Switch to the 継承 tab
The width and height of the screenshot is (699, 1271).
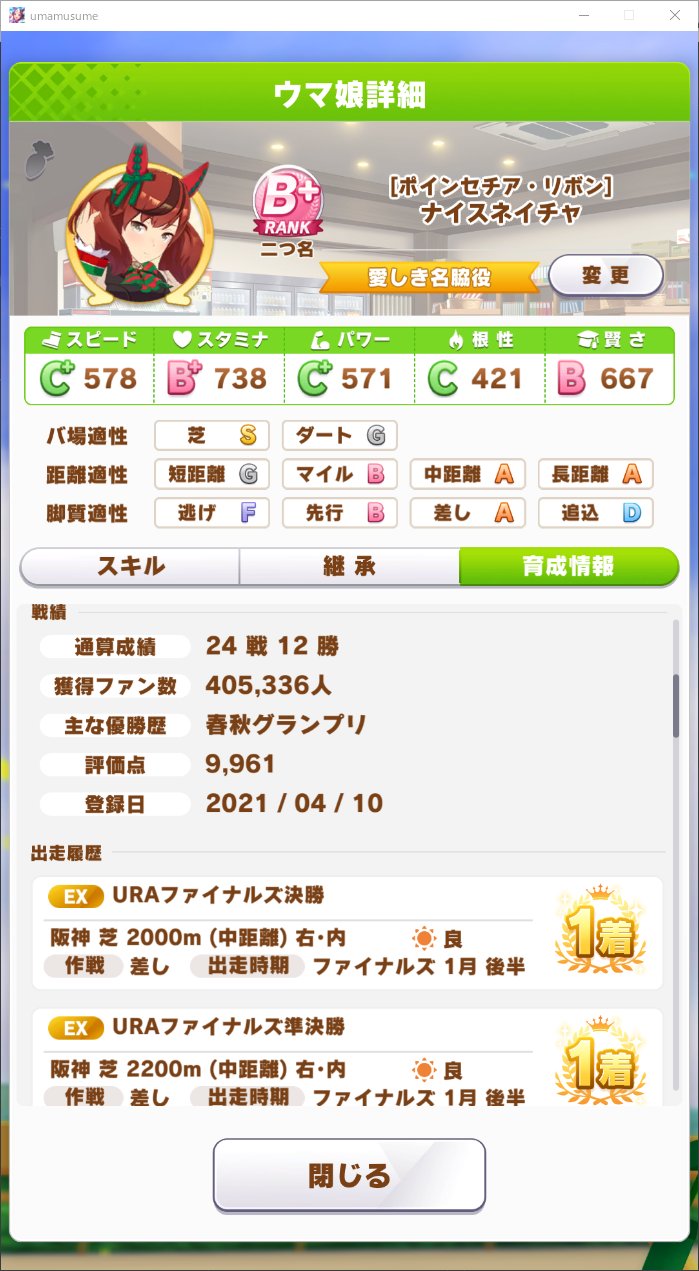349,566
